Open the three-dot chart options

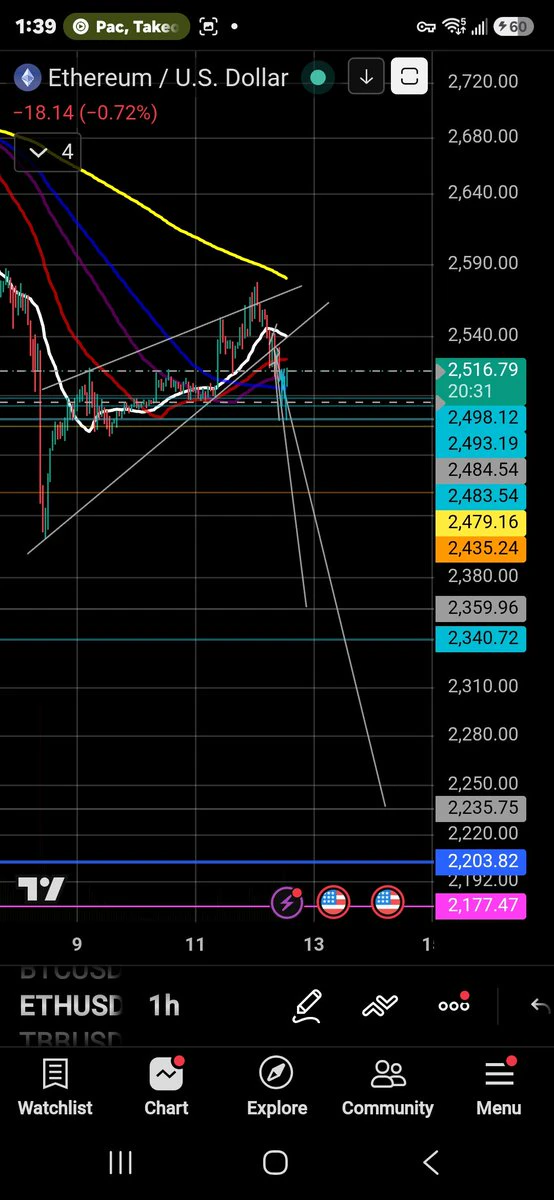(x=454, y=1005)
